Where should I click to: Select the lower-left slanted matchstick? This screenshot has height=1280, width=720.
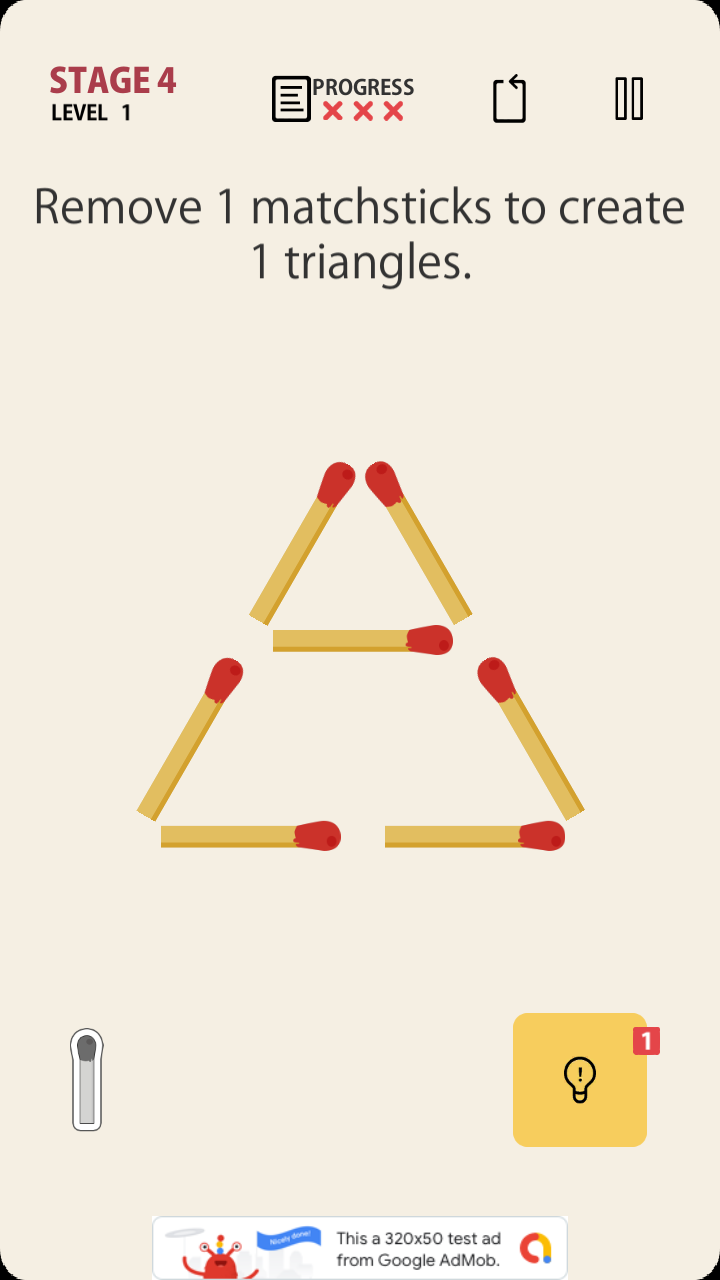pos(191,739)
